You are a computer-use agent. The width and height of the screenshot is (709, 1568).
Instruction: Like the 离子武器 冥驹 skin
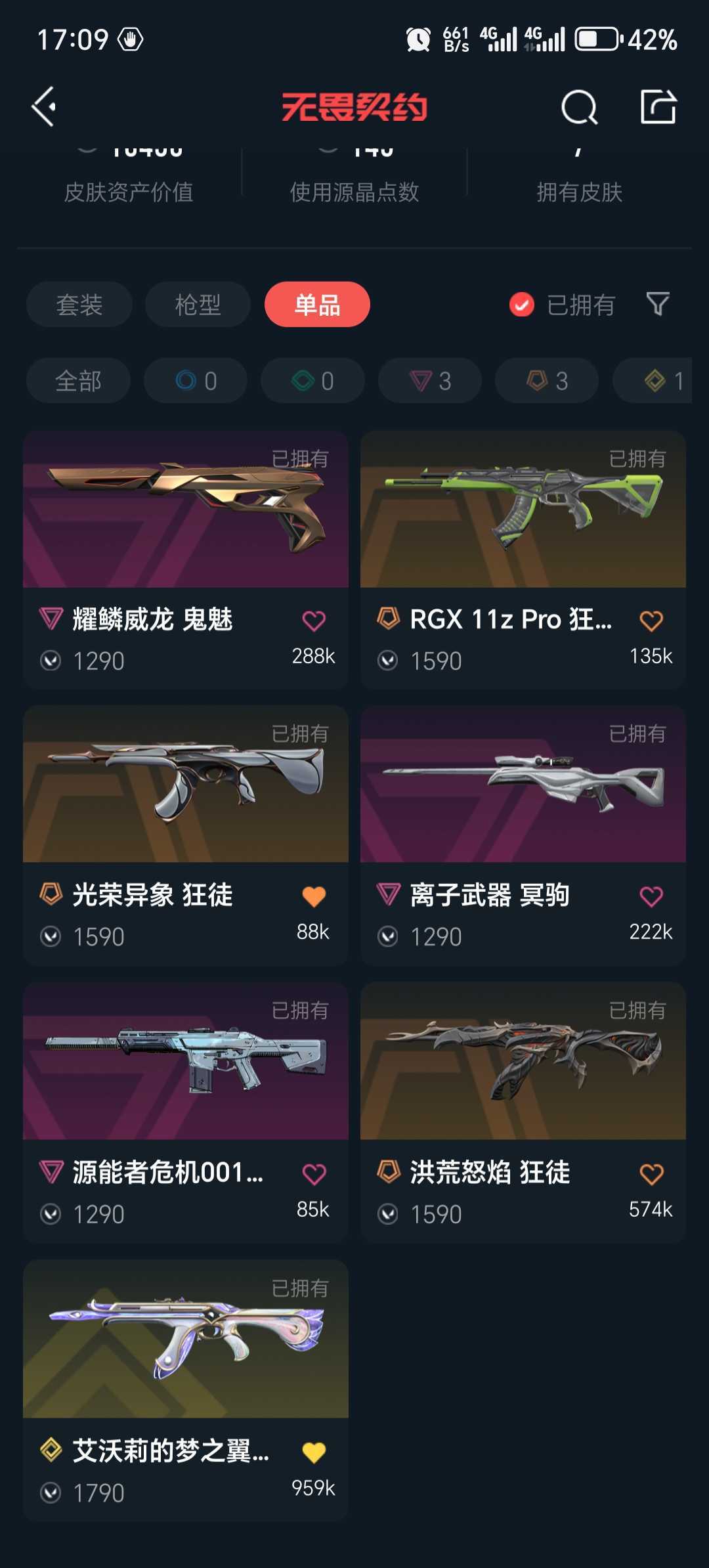[651, 896]
